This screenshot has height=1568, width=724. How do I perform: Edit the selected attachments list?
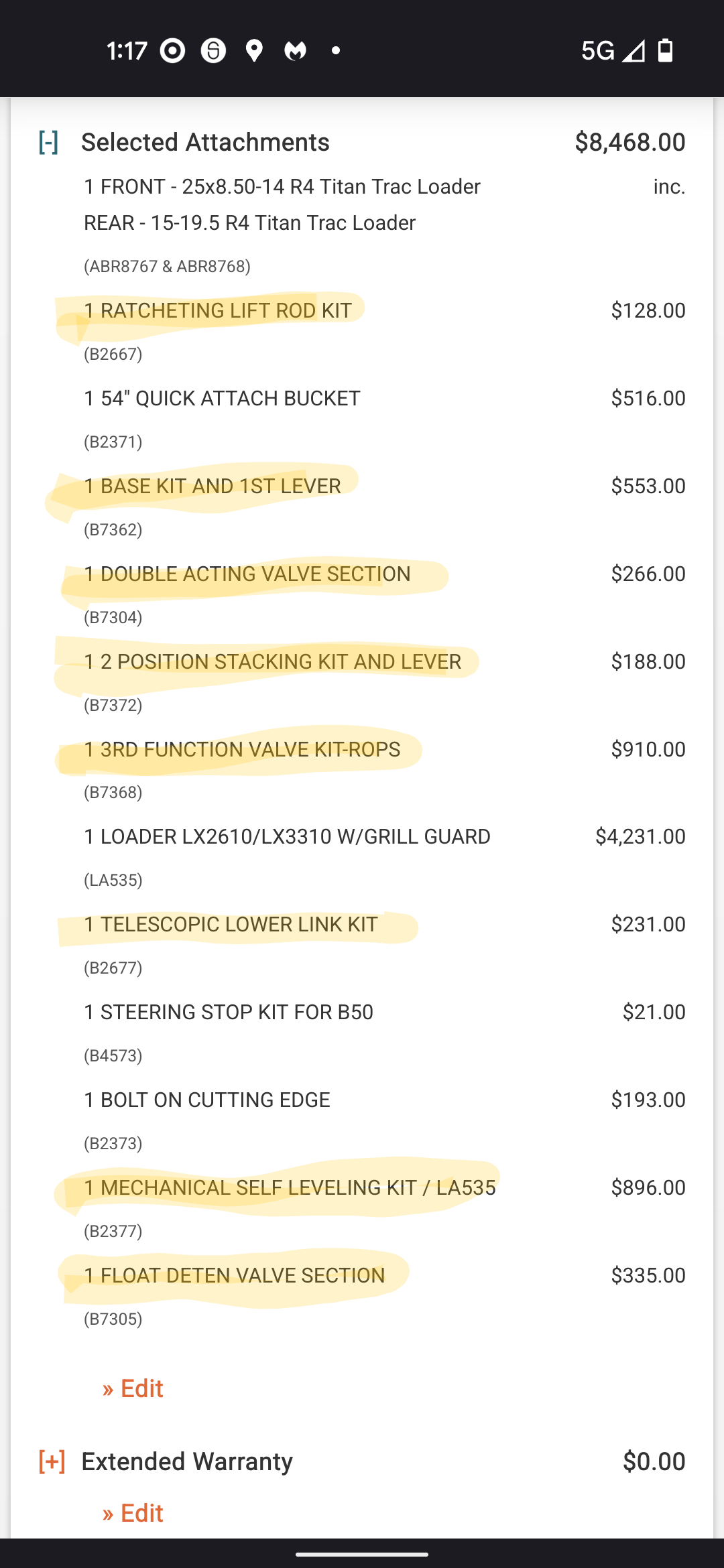click(x=133, y=1388)
